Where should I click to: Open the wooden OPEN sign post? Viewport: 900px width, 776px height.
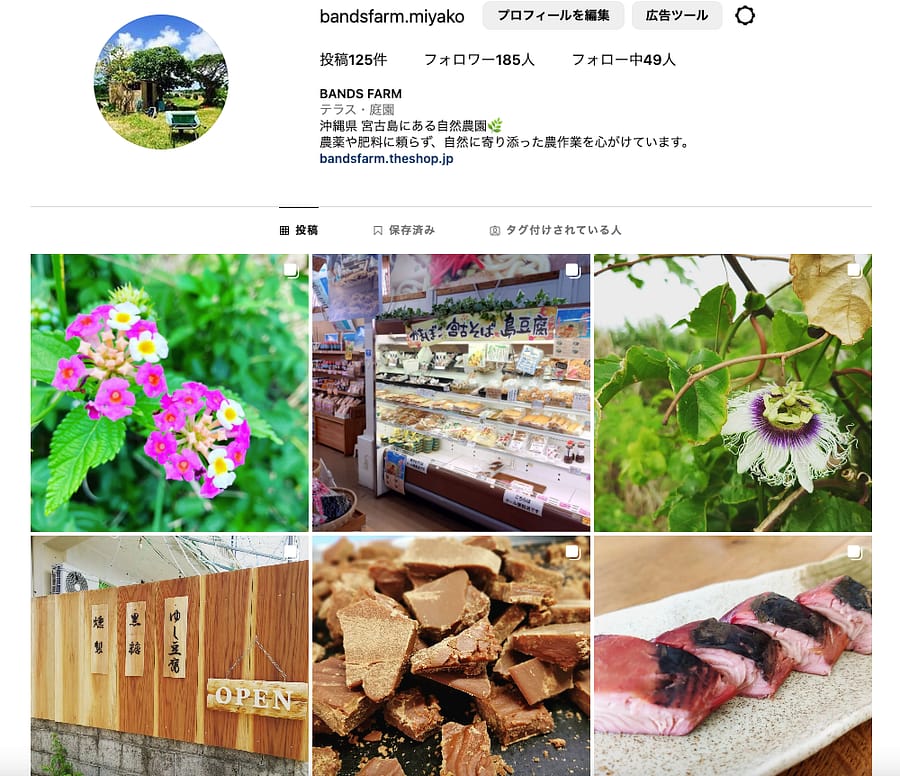tap(169, 655)
